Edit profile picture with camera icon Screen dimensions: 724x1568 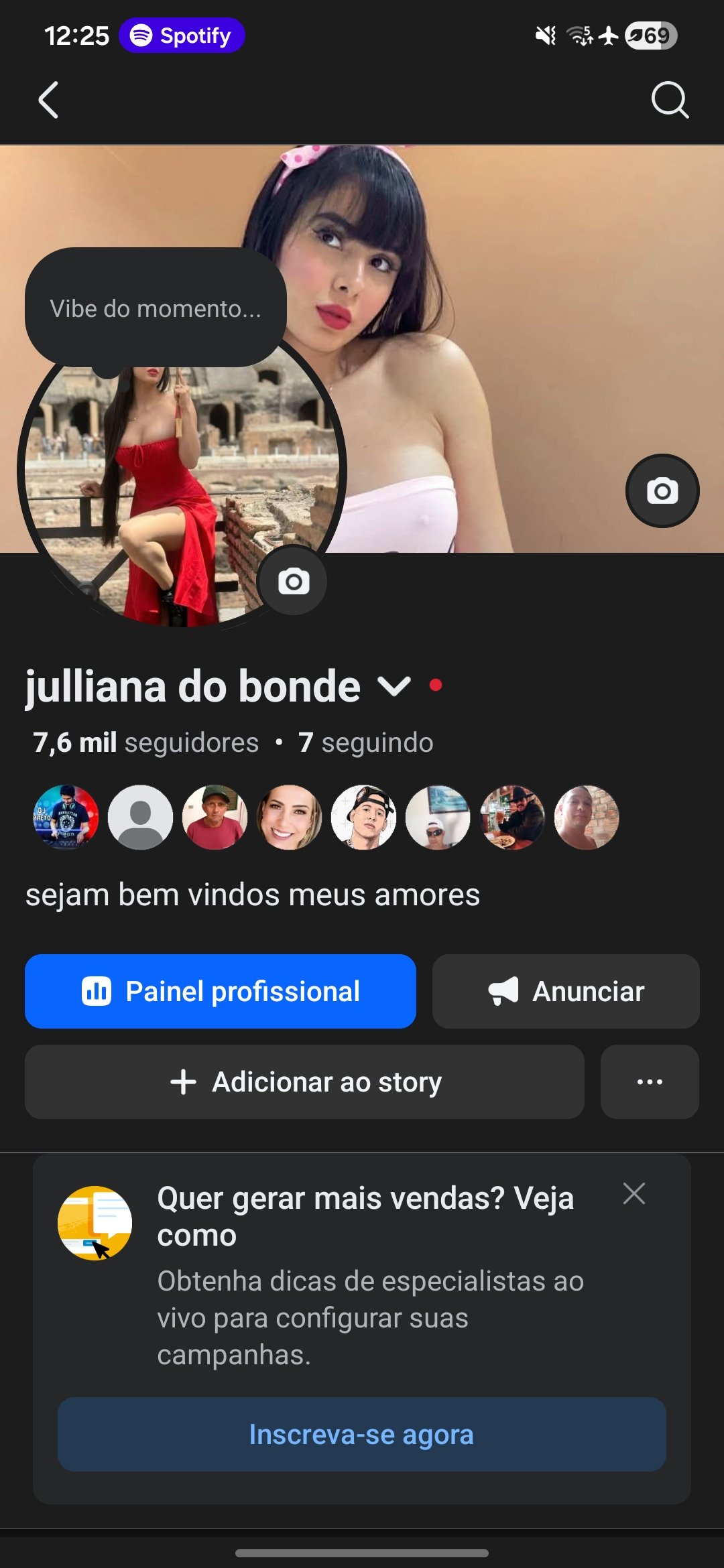point(294,581)
